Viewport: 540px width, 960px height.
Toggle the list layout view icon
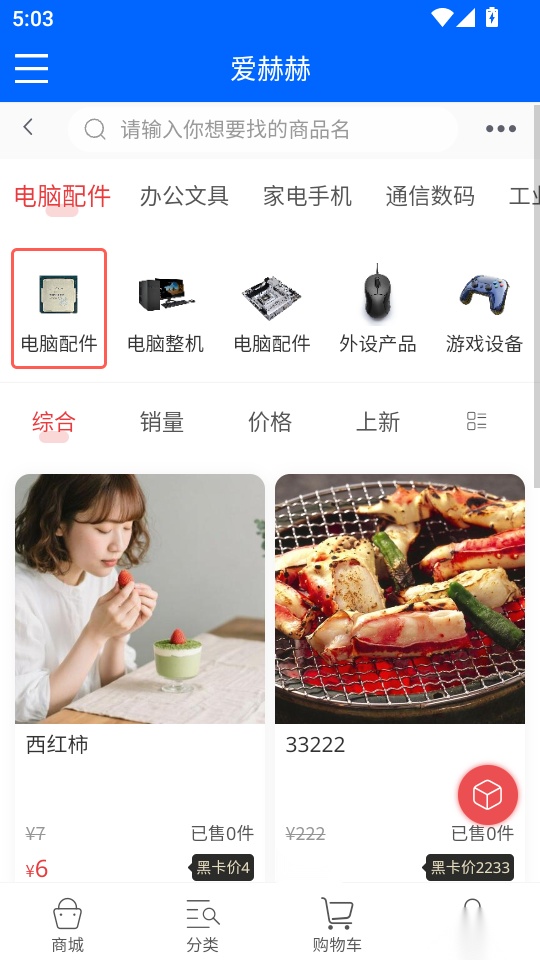pos(476,421)
